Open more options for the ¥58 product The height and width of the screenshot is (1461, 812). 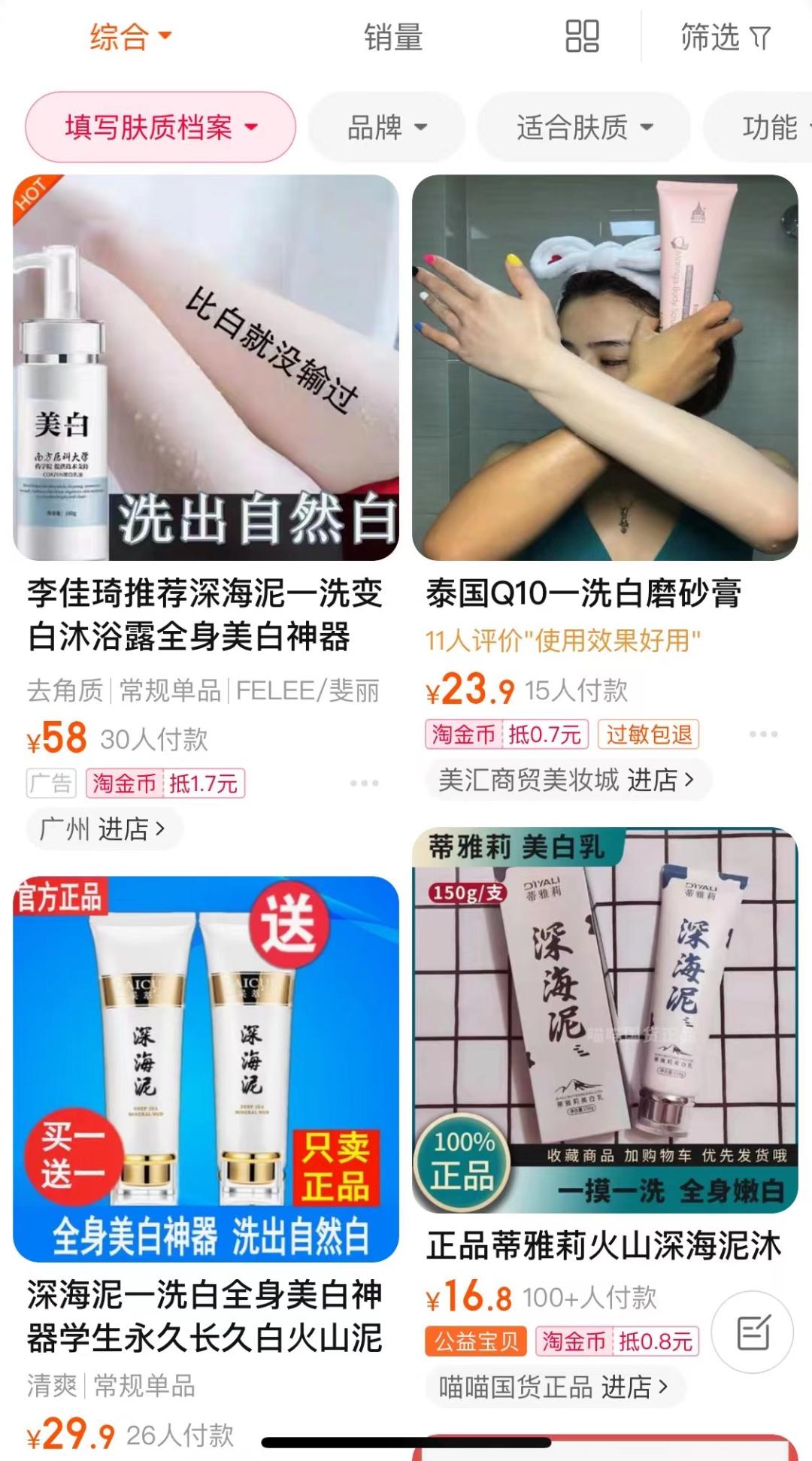tap(364, 784)
